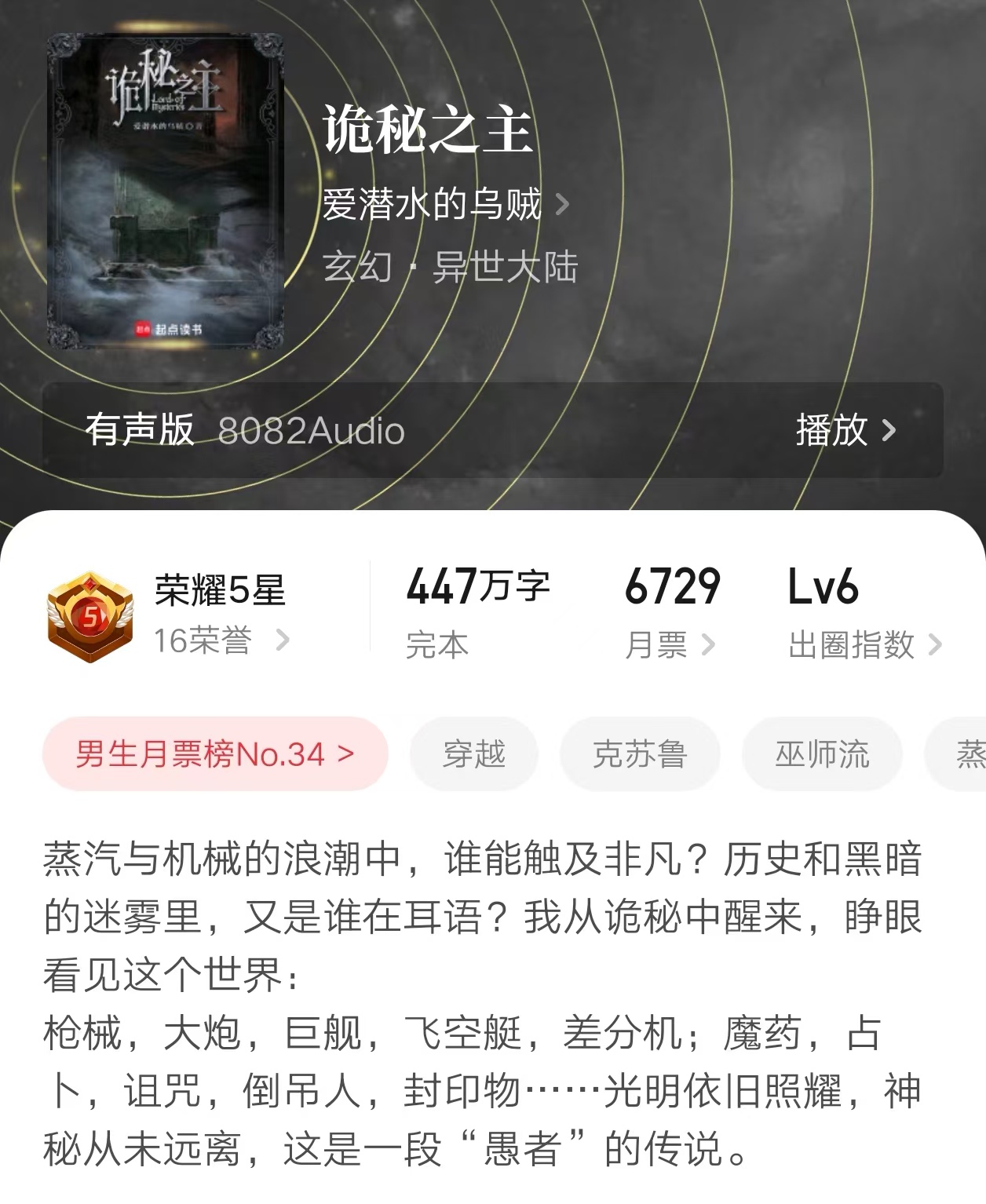986x1204 pixels.
Task: Select the 巫师流 tag chip
Action: tap(822, 754)
